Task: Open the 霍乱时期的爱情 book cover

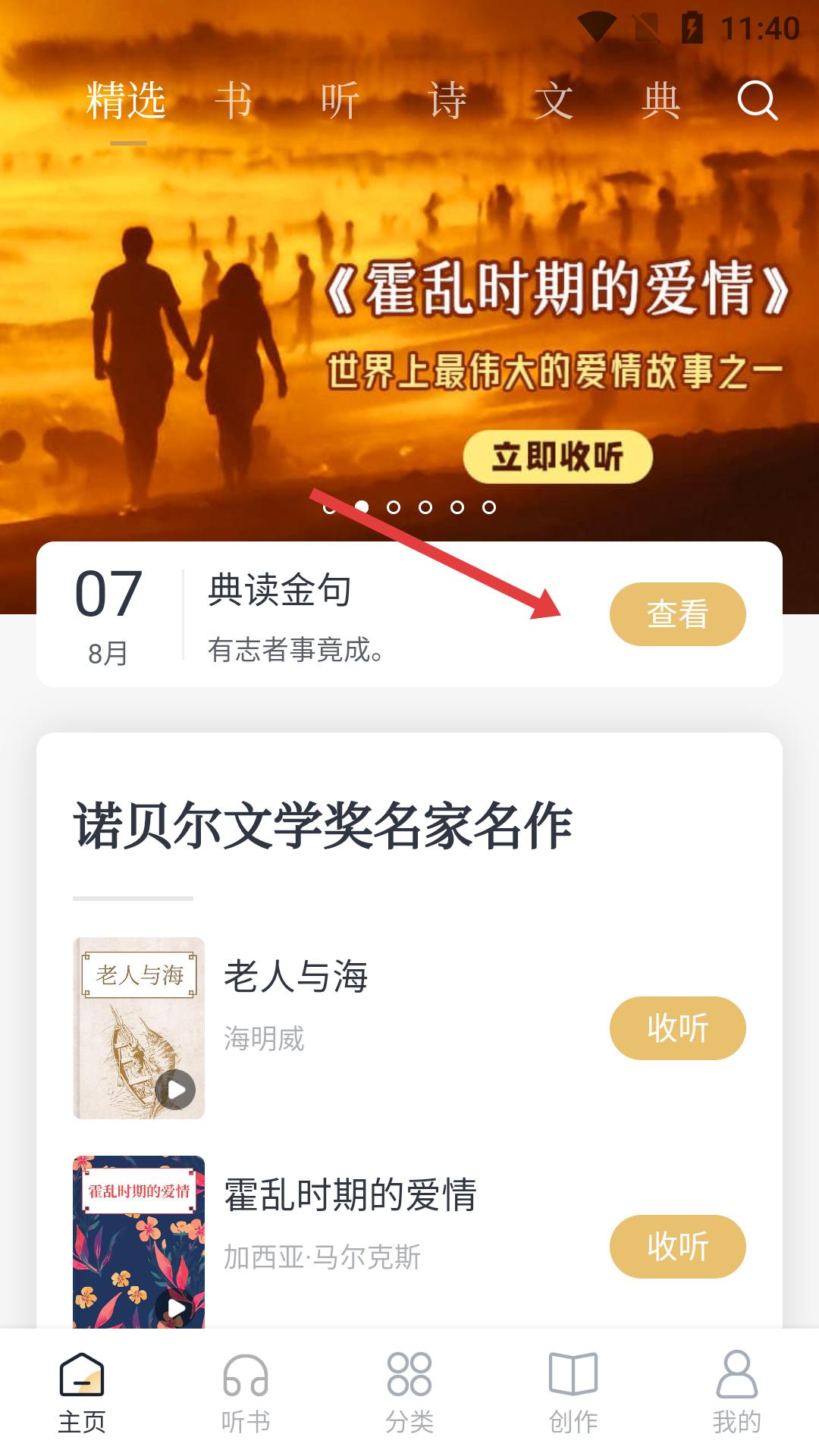Action: point(139,1242)
